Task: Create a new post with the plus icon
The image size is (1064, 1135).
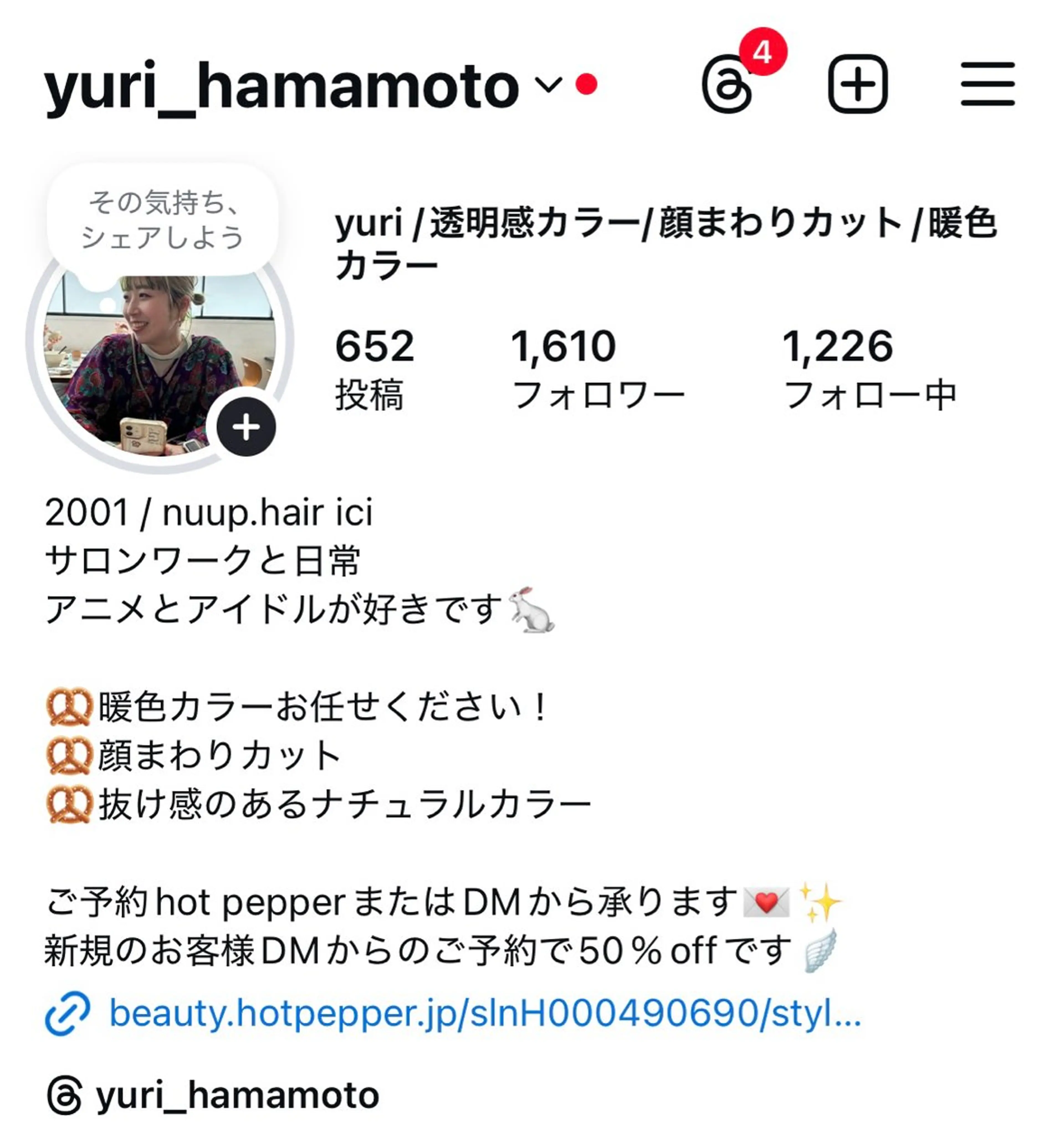Action: (x=857, y=85)
